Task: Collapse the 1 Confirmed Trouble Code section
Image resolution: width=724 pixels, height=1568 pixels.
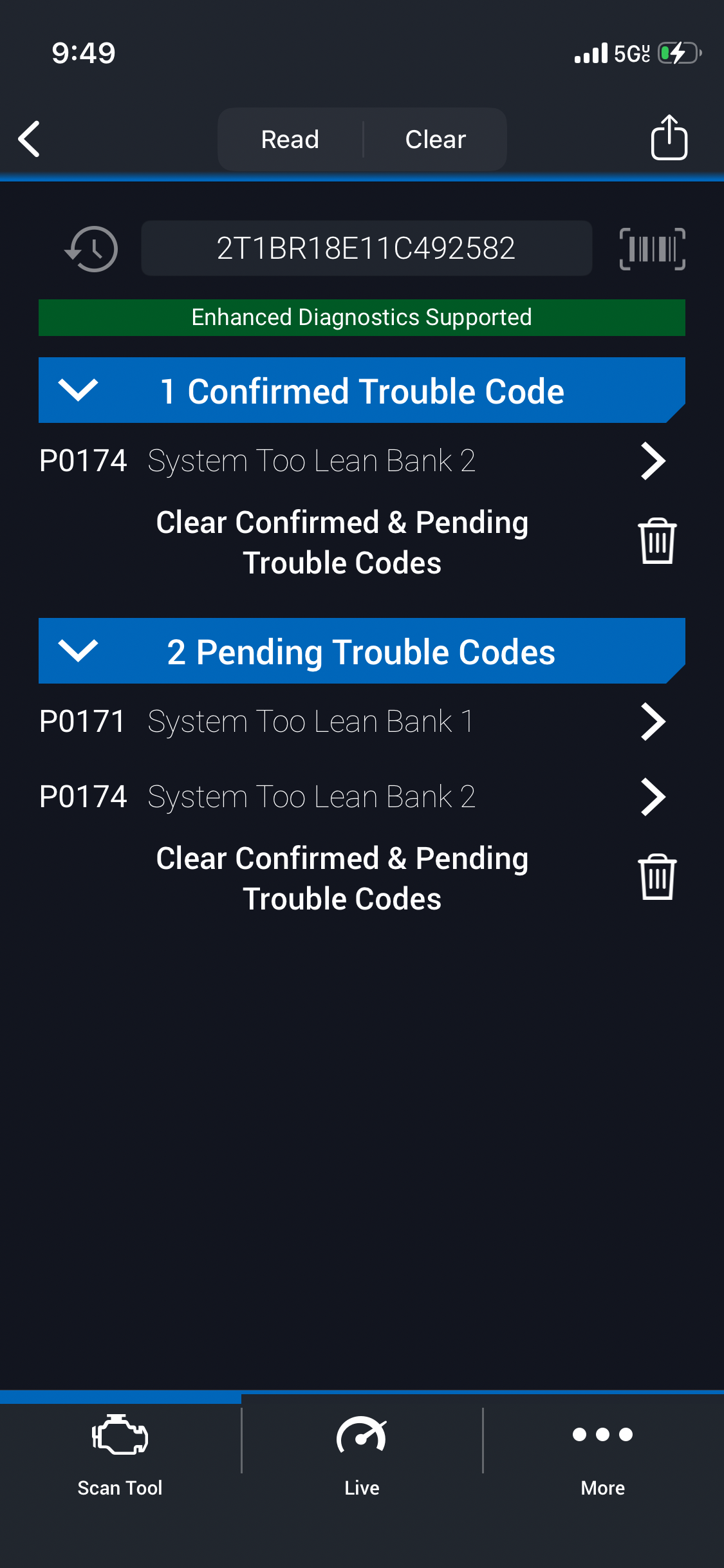Action: tap(78, 390)
